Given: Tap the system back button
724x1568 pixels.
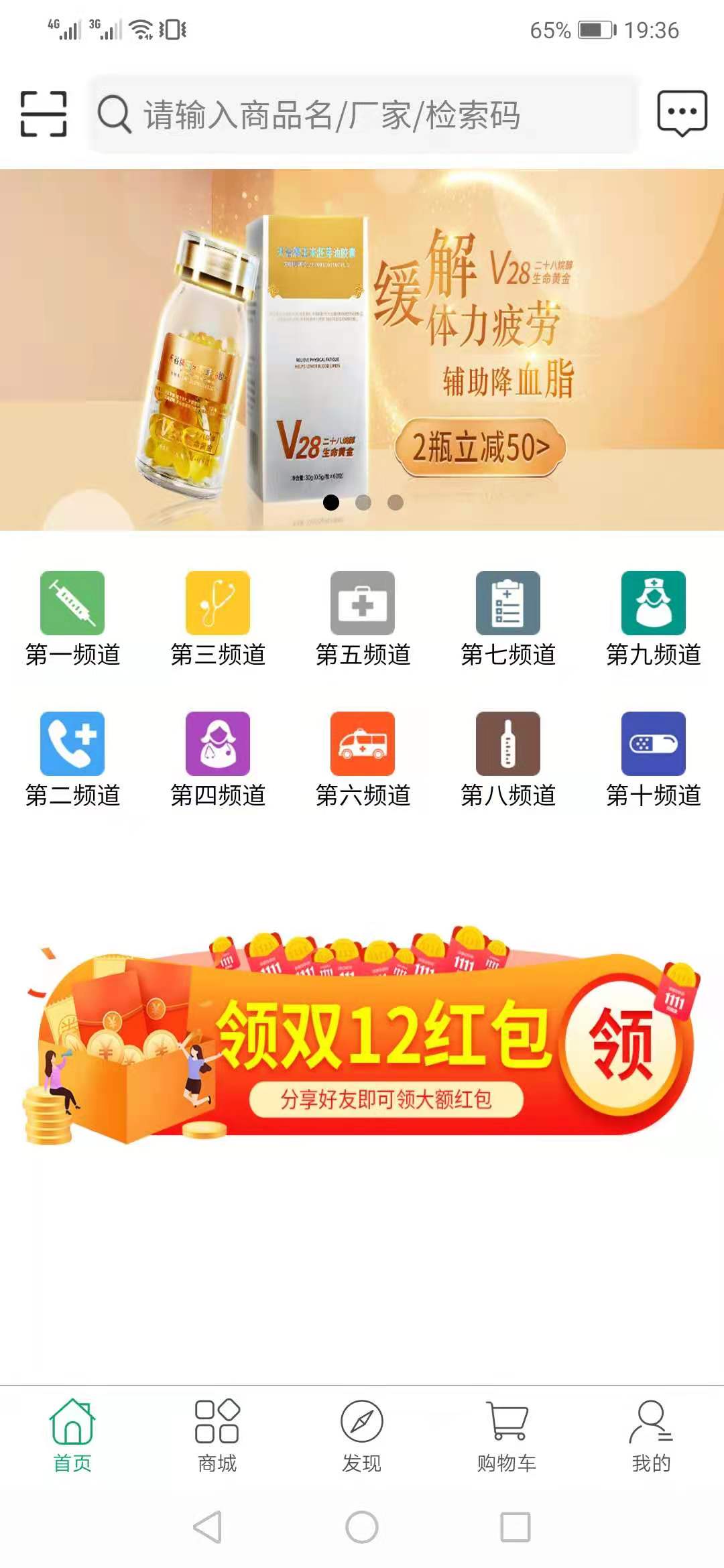Looking at the screenshot, I should tap(207, 1527).
